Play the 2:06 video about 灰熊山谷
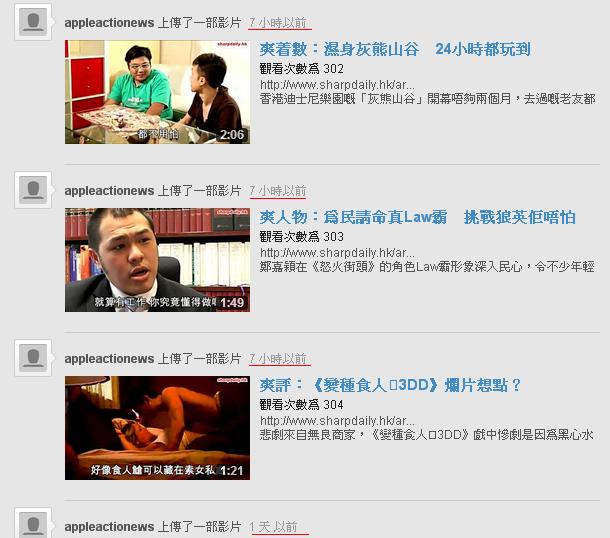 157,92
